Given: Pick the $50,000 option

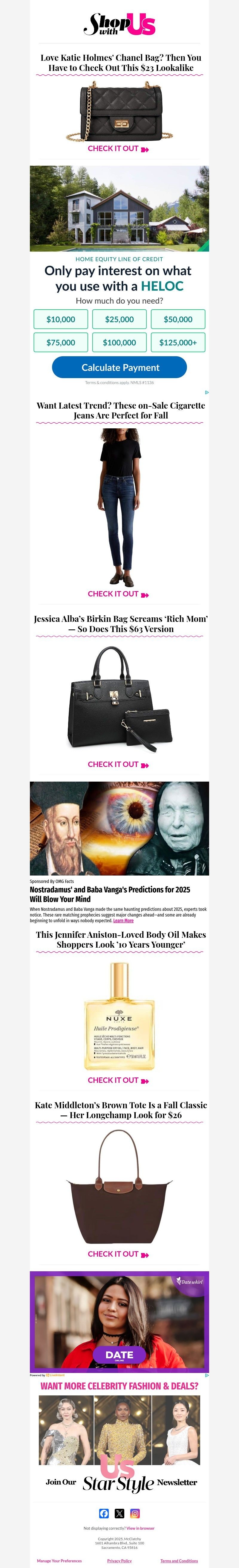Looking at the screenshot, I should click(178, 319).
